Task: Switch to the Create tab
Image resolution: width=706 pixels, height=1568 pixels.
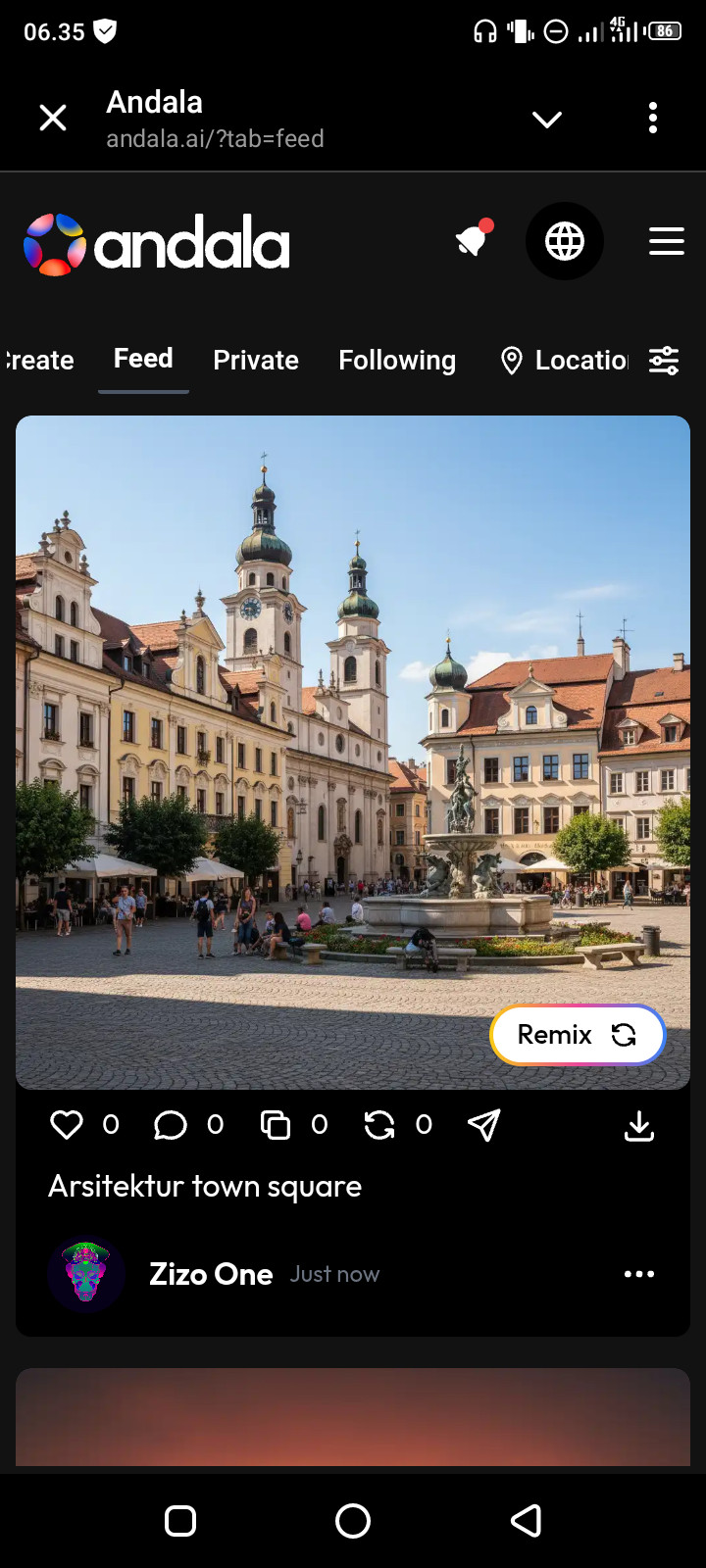Action: point(39,360)
